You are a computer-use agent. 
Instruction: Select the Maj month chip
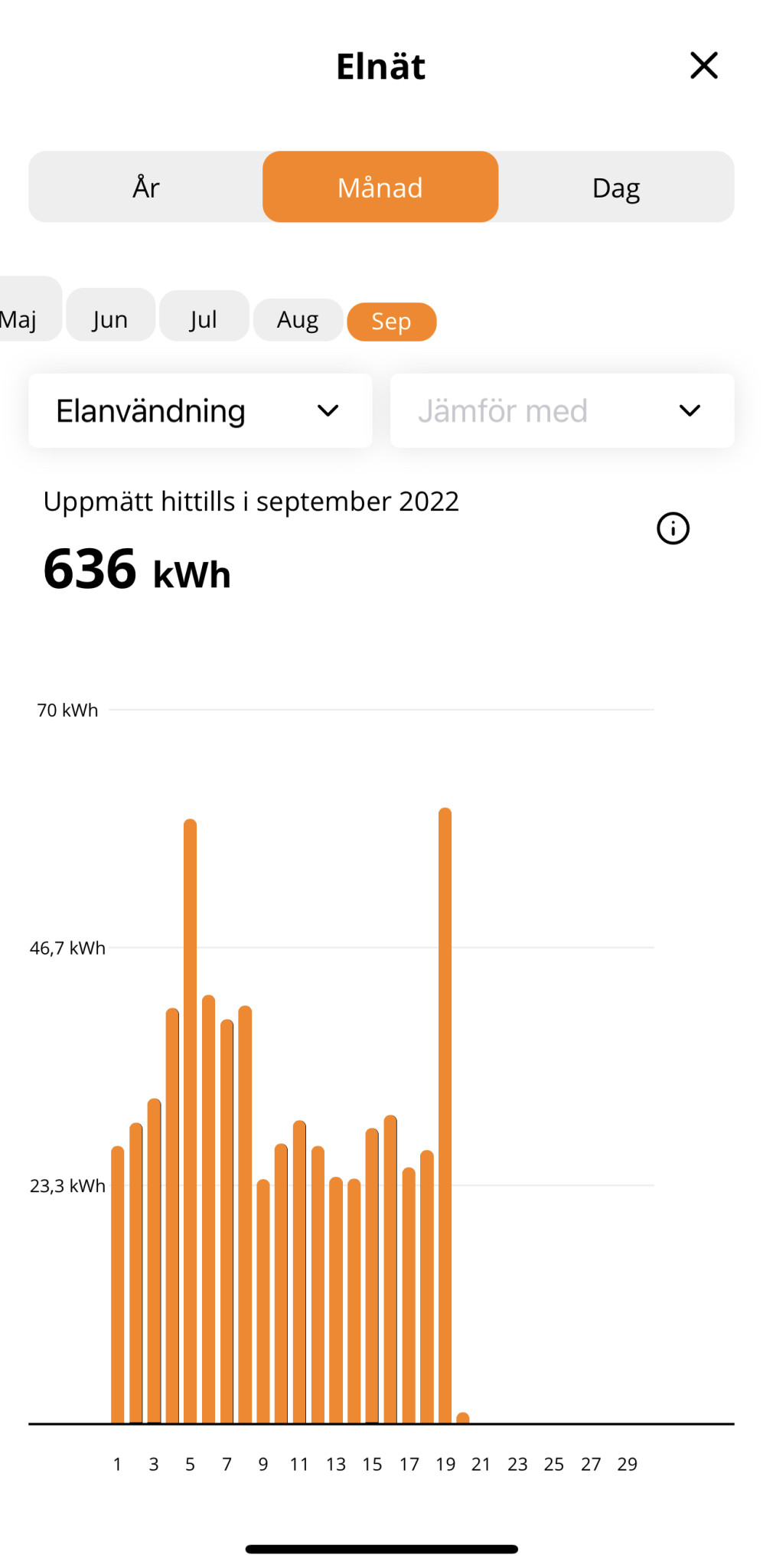[21, 318]
